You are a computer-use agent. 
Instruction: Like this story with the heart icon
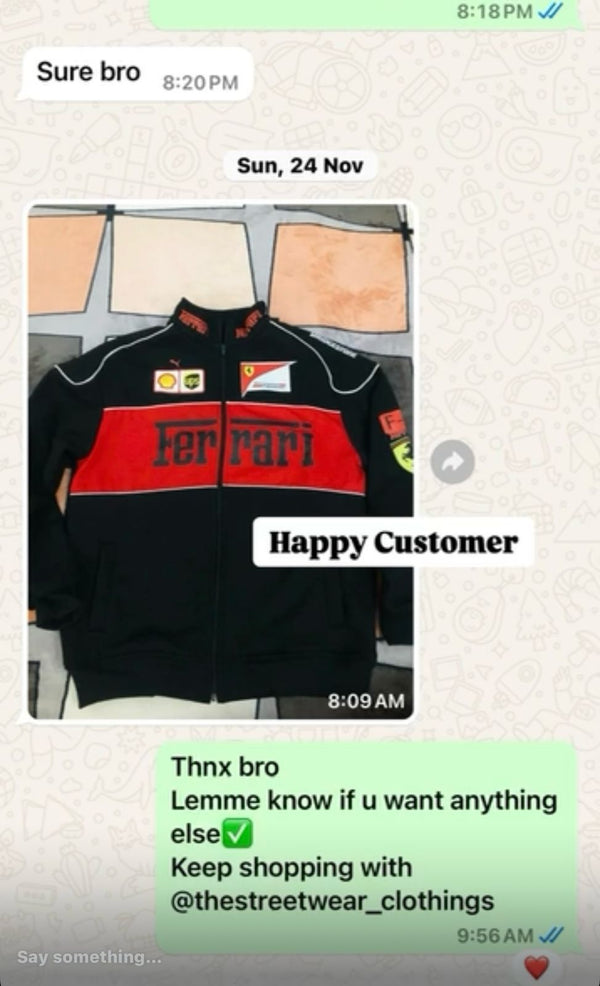(537, 967)
